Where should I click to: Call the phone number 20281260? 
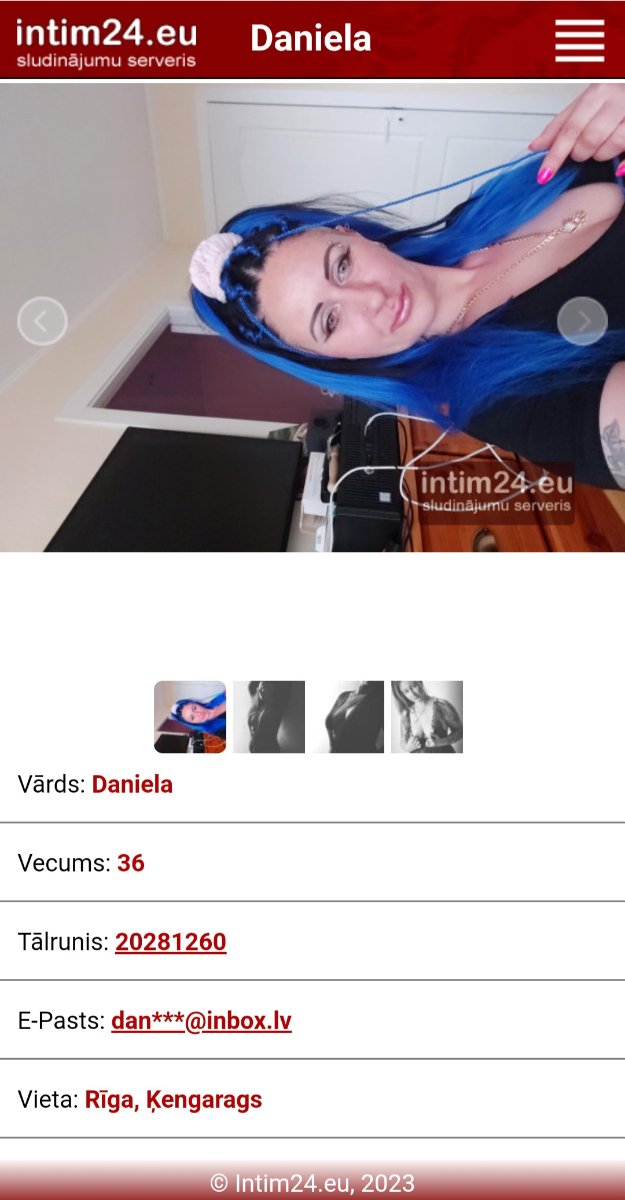coord(171,942)
